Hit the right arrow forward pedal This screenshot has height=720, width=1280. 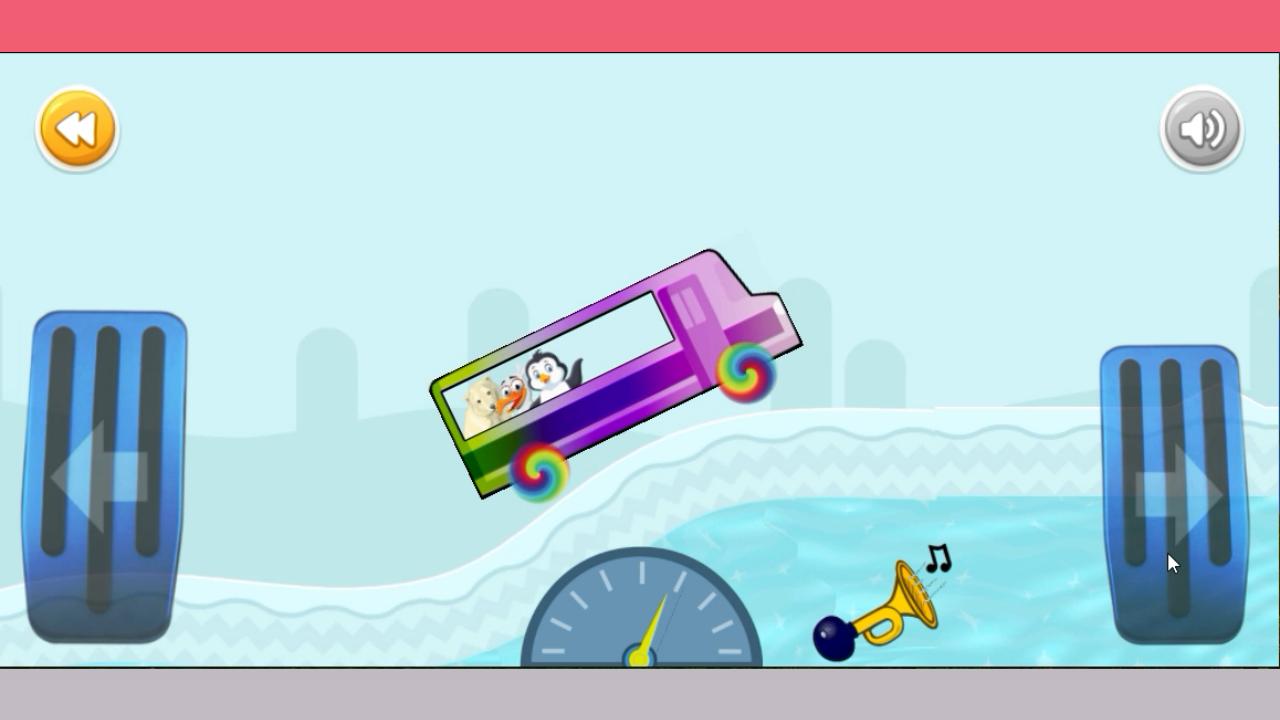click(x=1172, y=493)
